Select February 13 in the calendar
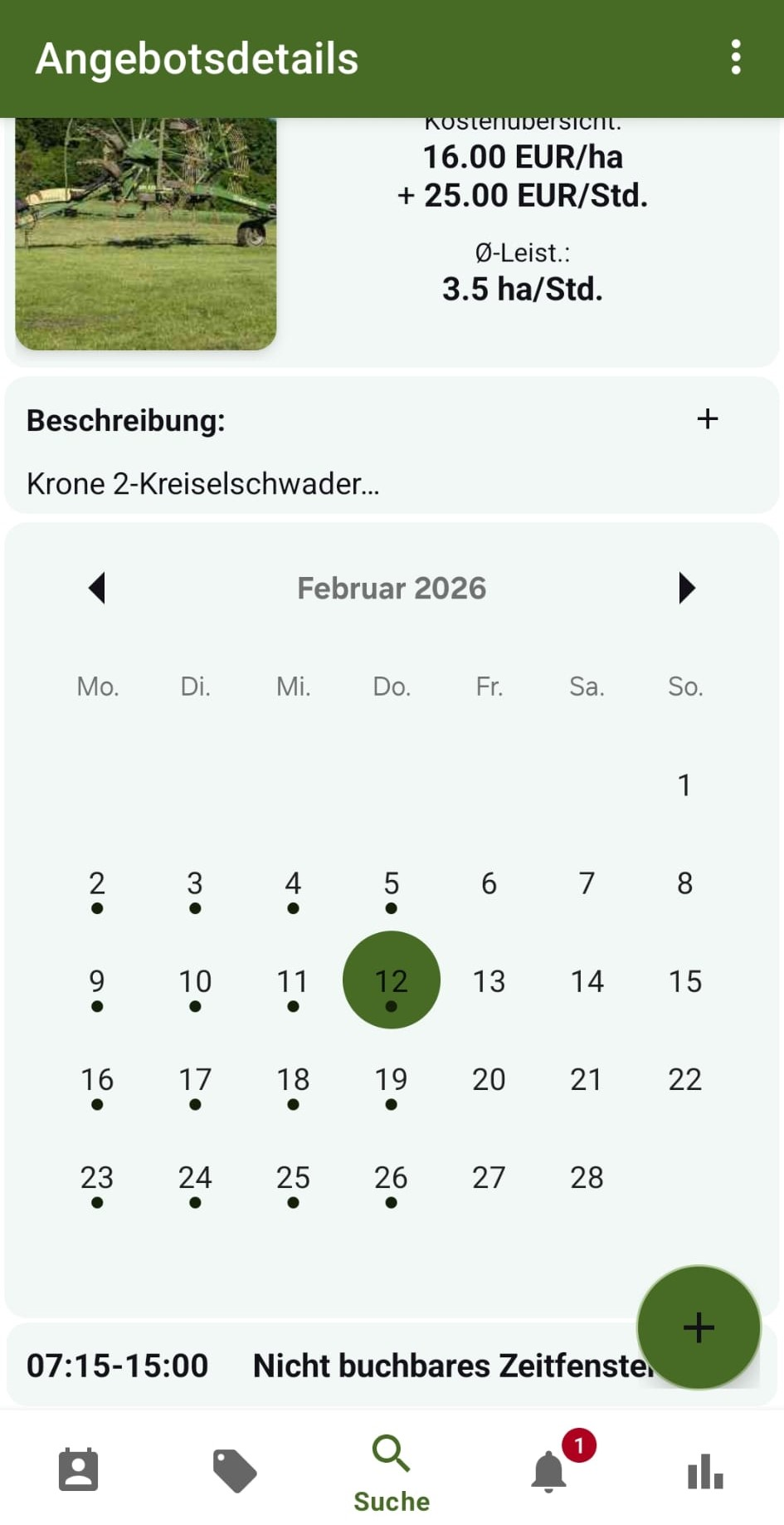784x1525 pixels. (x=489, y=980)
